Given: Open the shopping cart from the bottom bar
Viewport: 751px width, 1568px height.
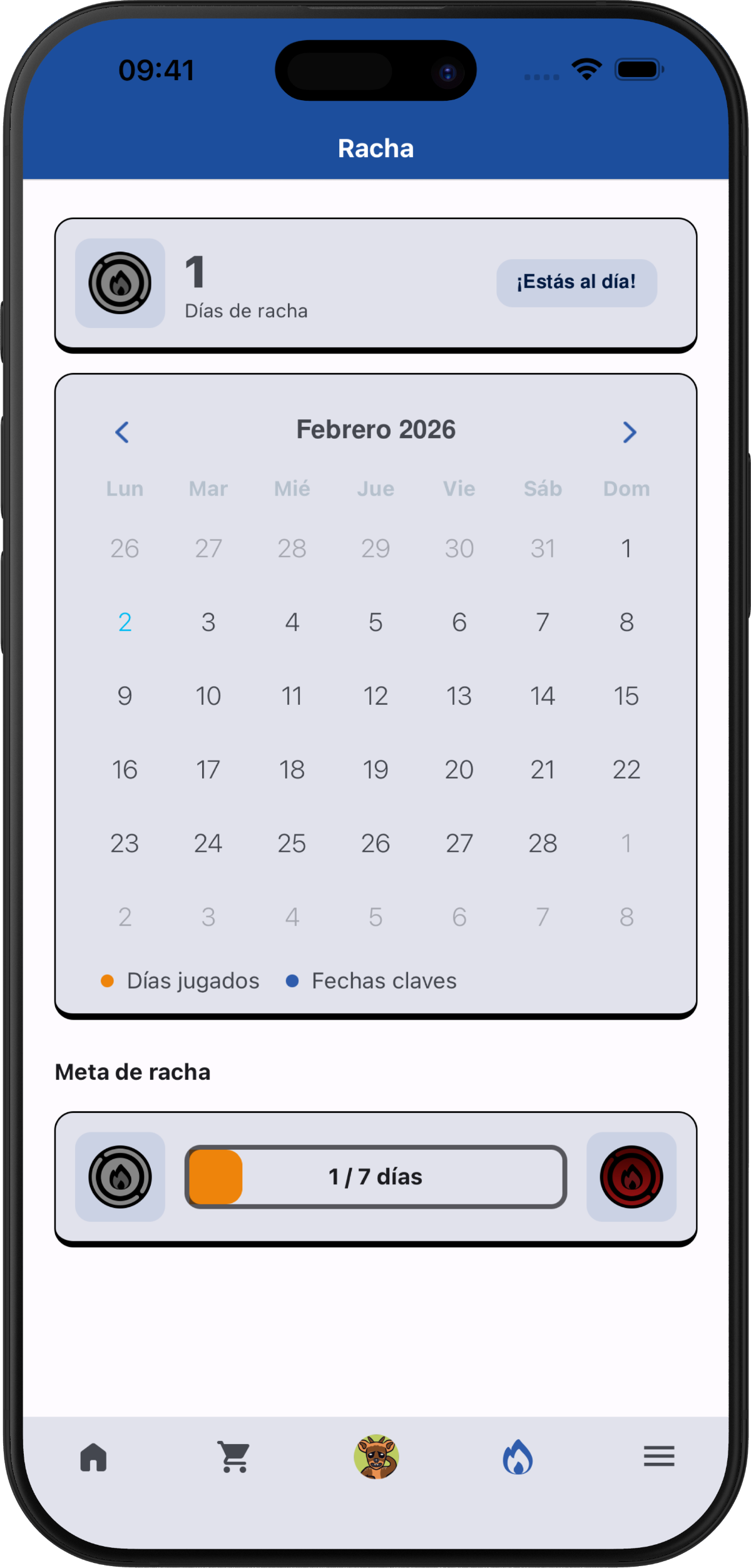Looking at the screenshot, I should [x=233, y=1458].
